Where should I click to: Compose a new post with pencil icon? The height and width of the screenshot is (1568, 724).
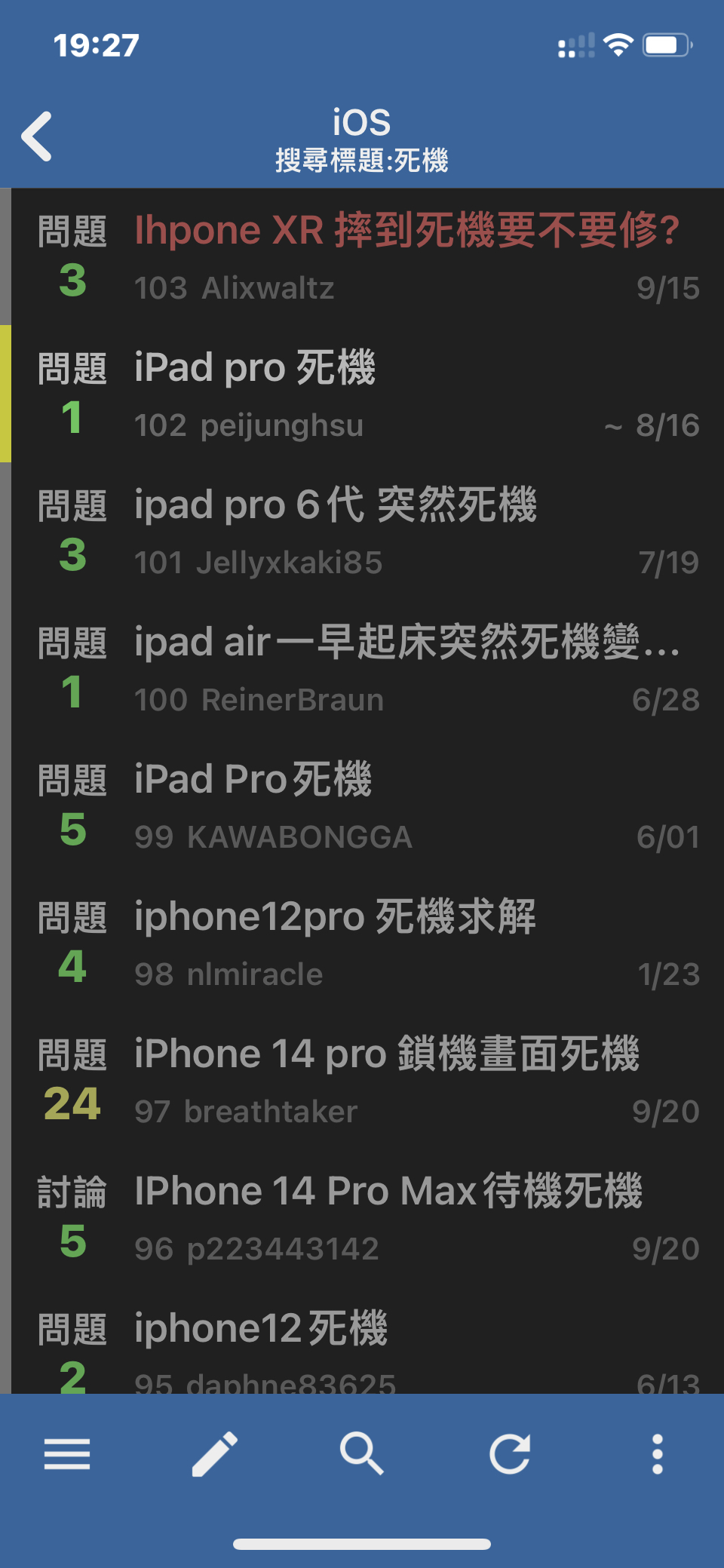(214, 1453)
